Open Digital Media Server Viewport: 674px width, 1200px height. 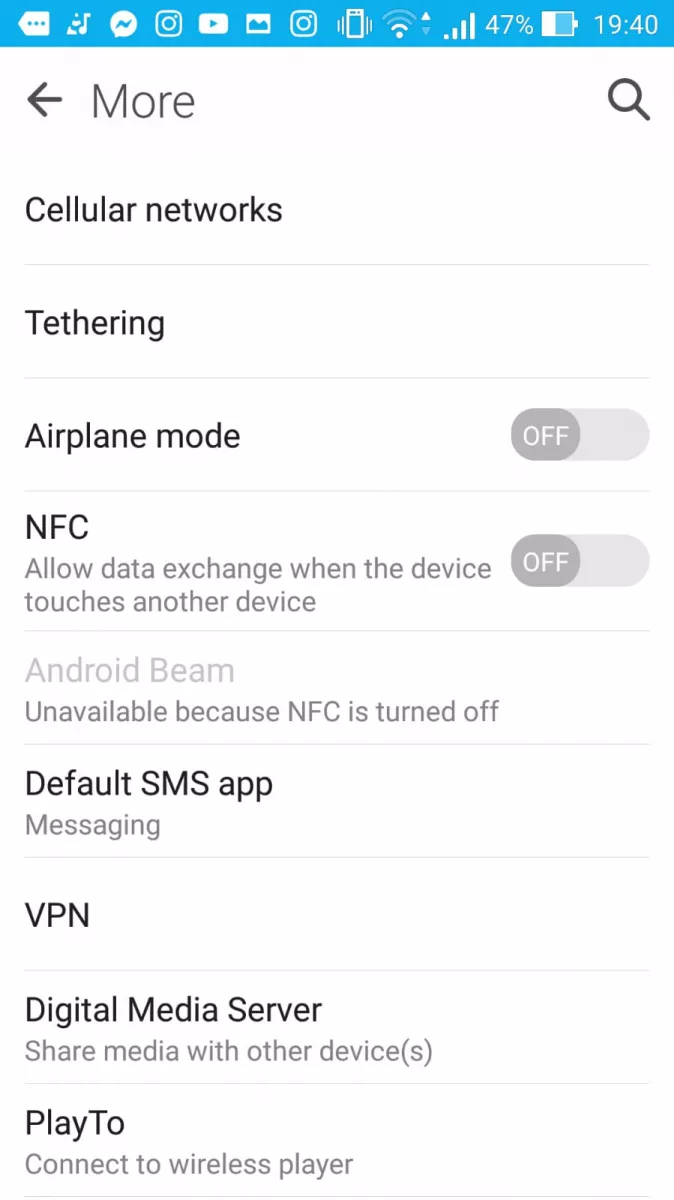(x=337, y=1027)
